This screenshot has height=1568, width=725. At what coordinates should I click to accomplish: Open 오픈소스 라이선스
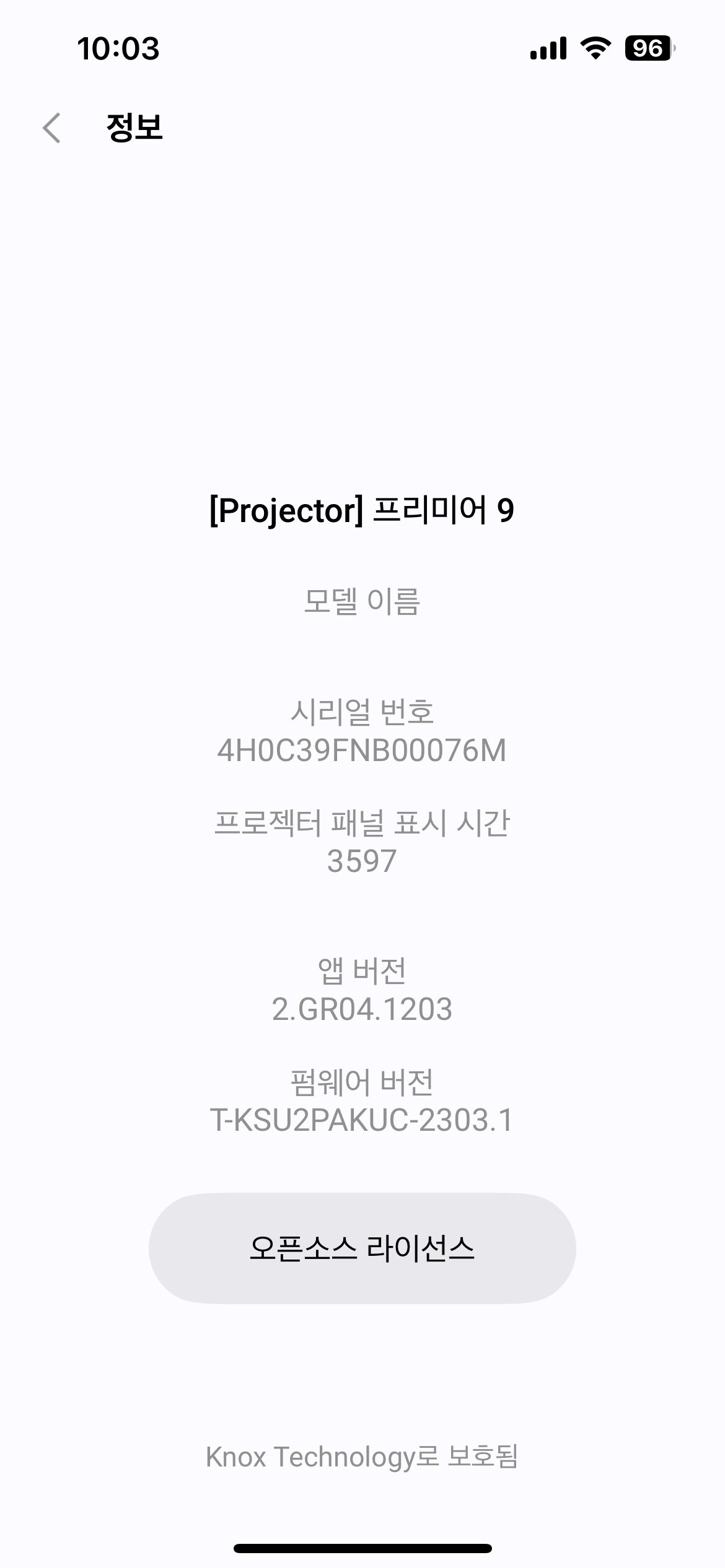pos(362,1248)
